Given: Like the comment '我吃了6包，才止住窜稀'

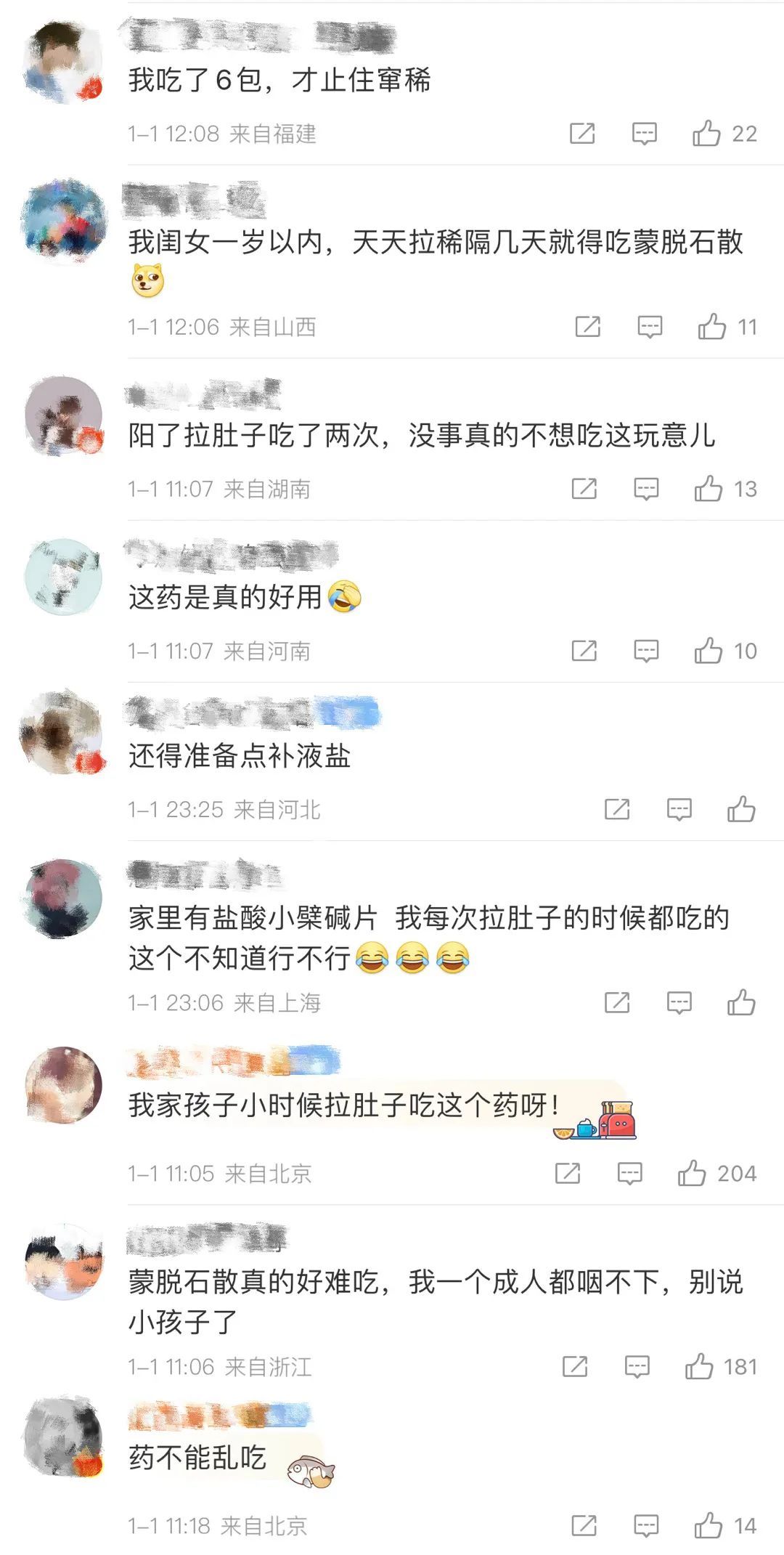Looking at the screenshot, I should tap(706, 134).
